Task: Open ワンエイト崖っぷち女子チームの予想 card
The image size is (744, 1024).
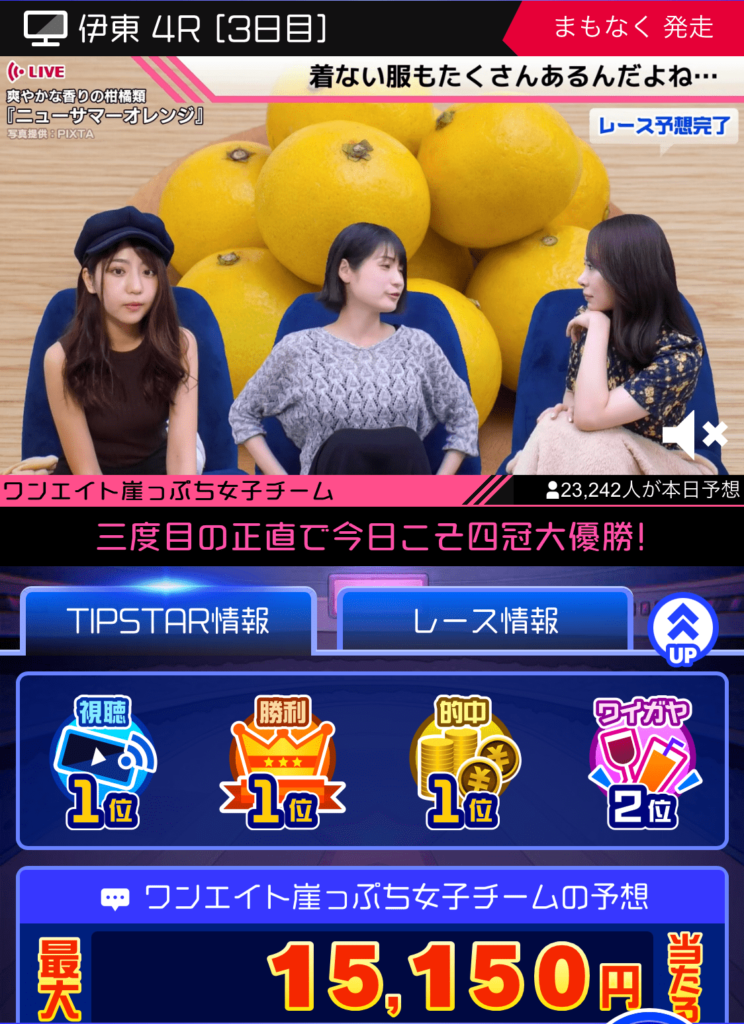Action: point(372,897)
